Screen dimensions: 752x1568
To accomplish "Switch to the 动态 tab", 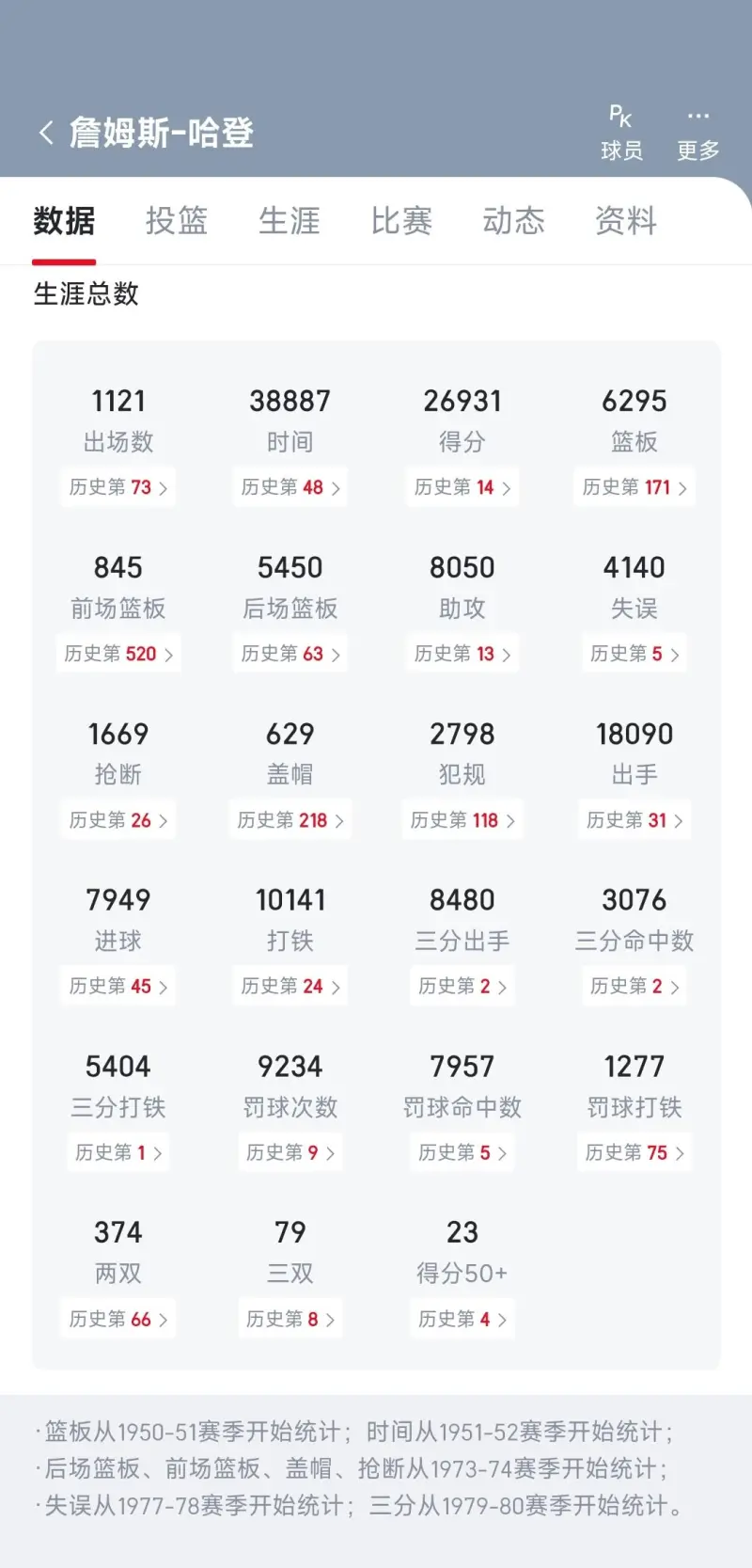I will [x=514, y=221].
